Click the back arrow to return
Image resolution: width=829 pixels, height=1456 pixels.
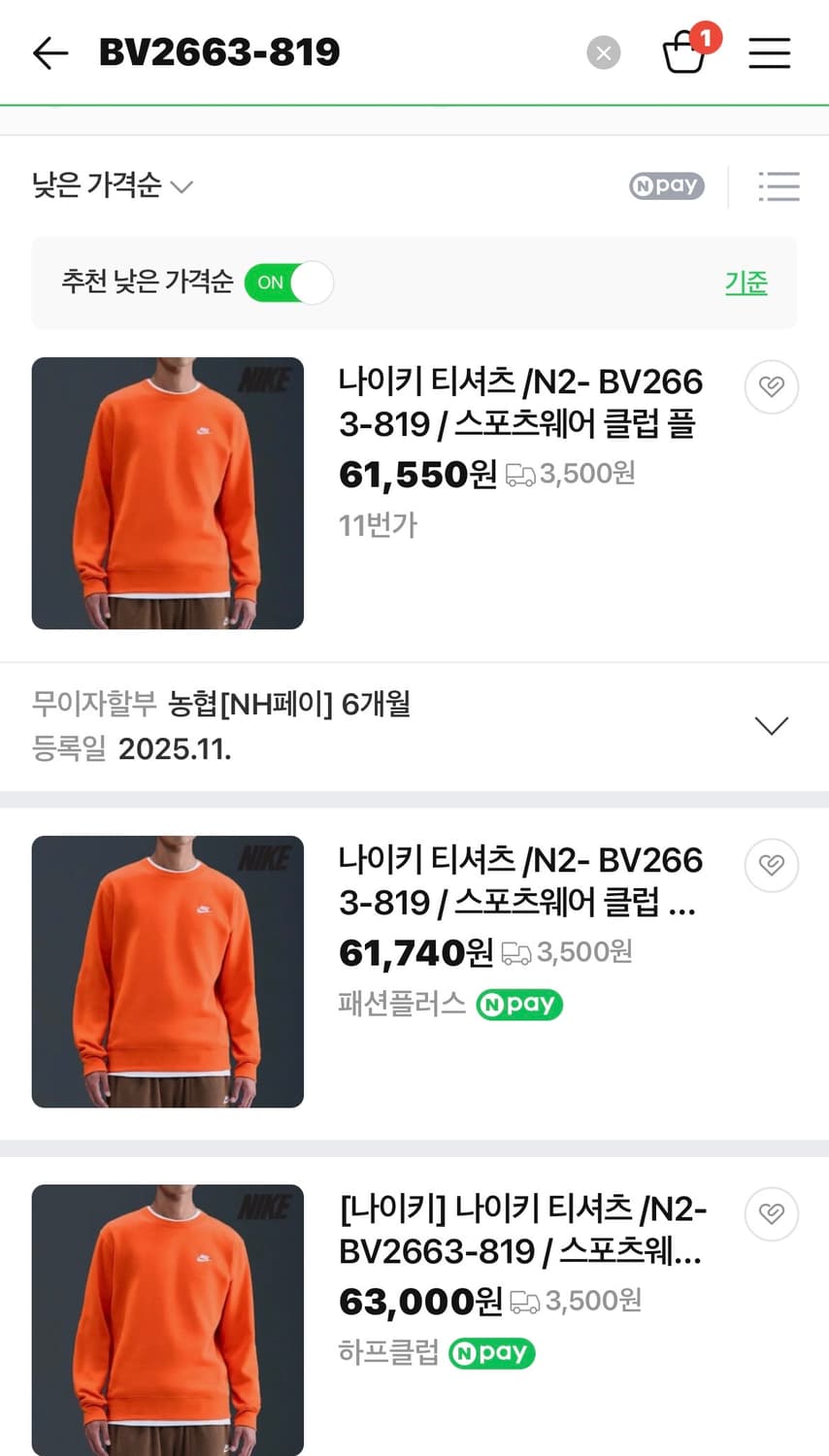49,53
